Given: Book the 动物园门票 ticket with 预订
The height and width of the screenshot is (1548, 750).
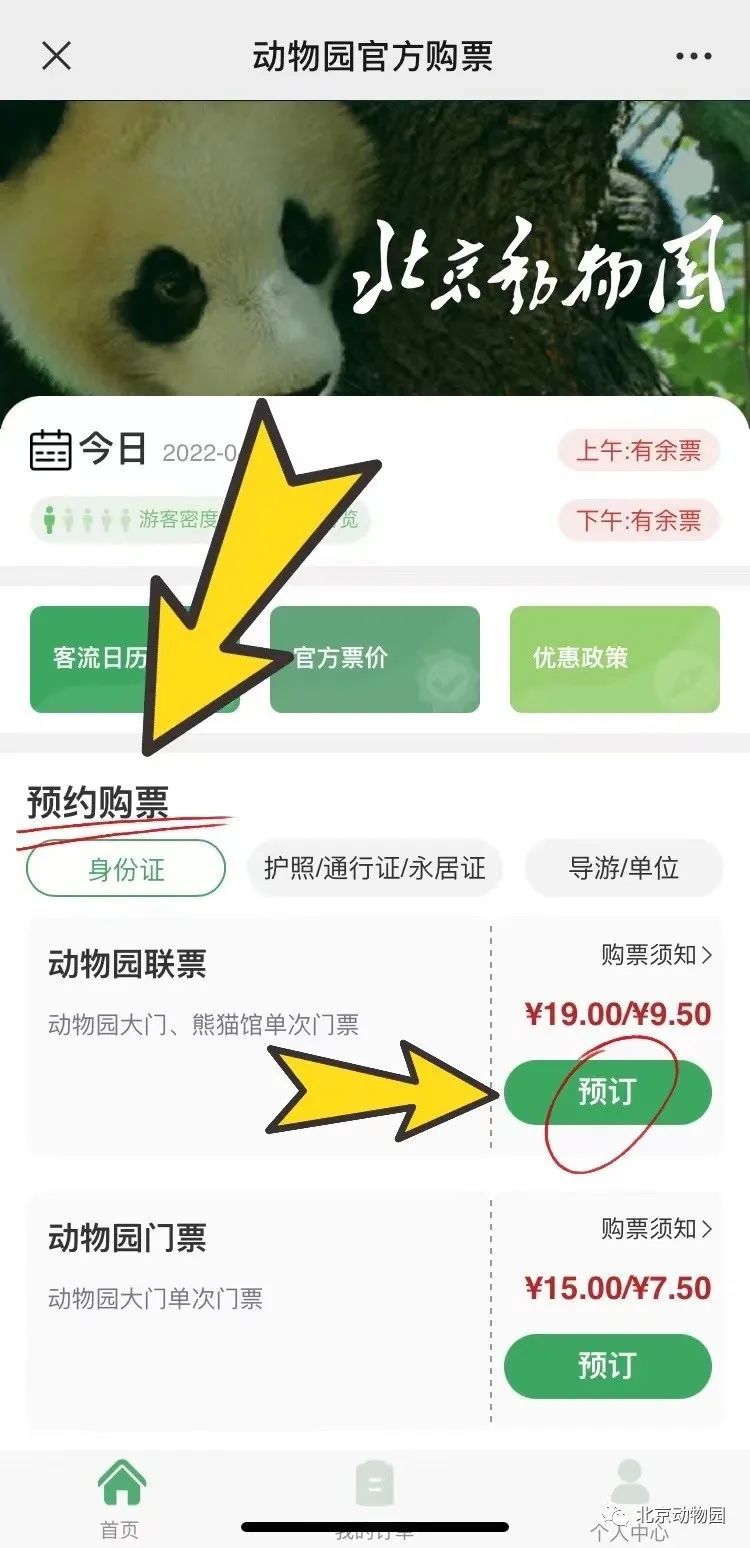Looking at the screenshot, I should point(607,1365).
